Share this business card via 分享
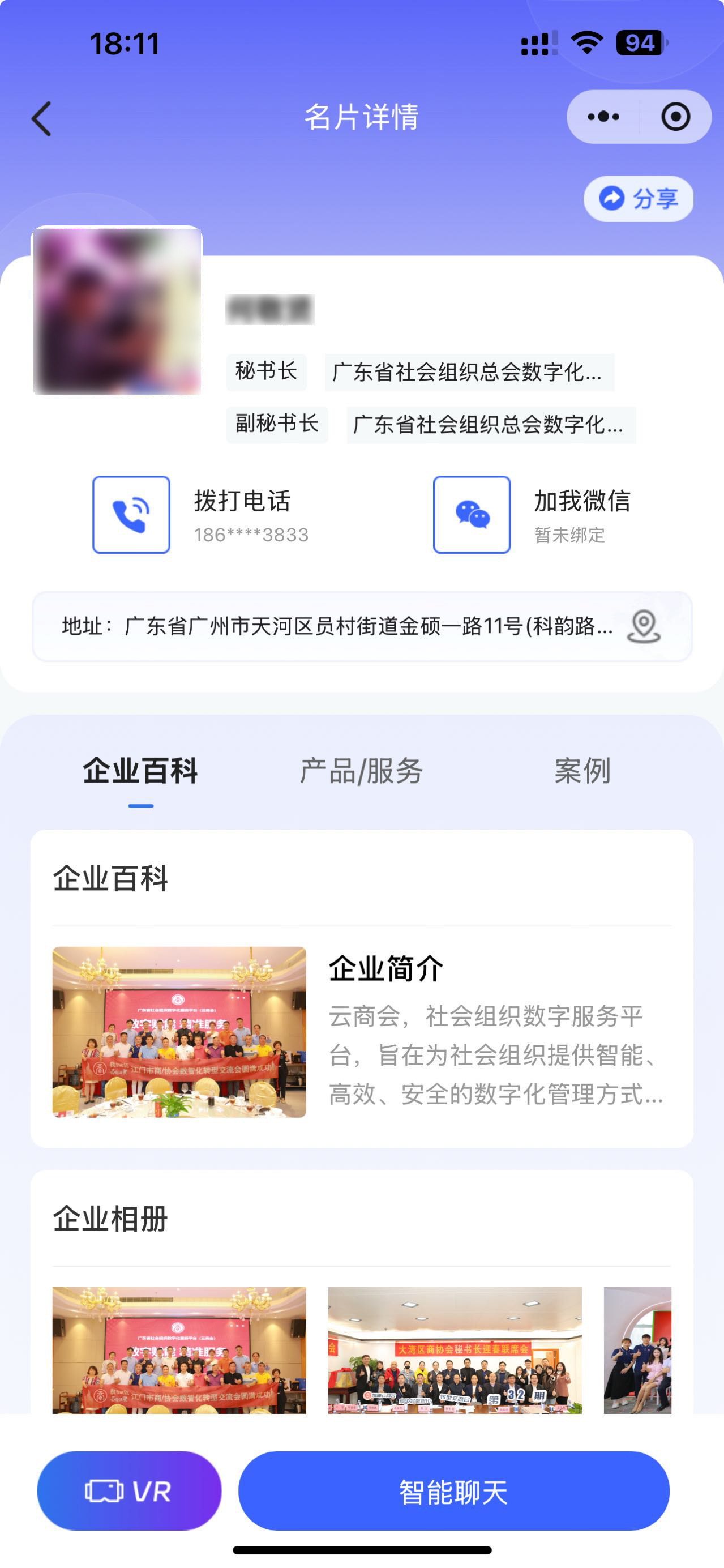 (x=638, y=199)
